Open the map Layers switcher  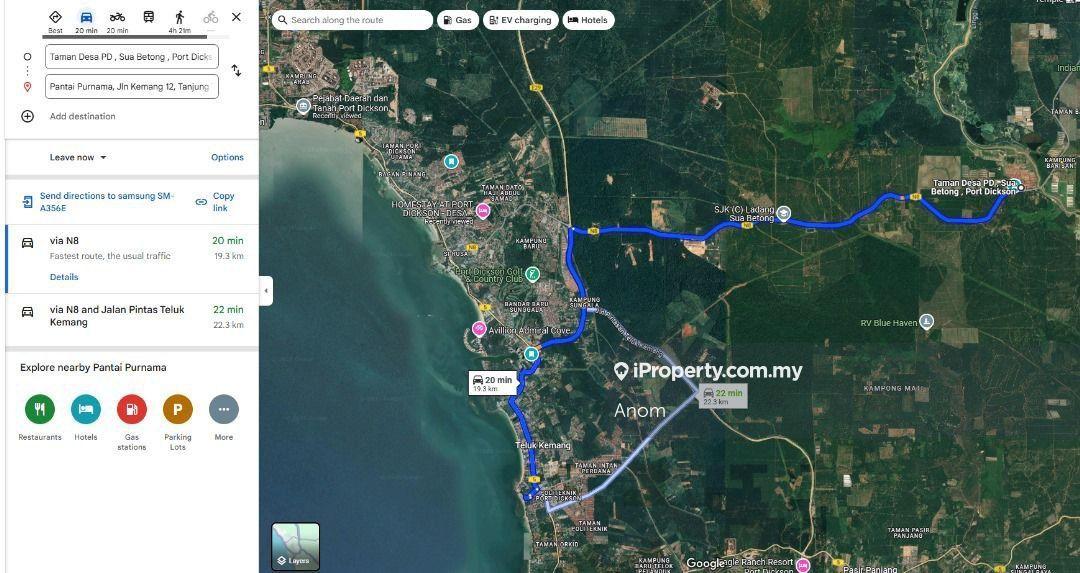point(295,546)
